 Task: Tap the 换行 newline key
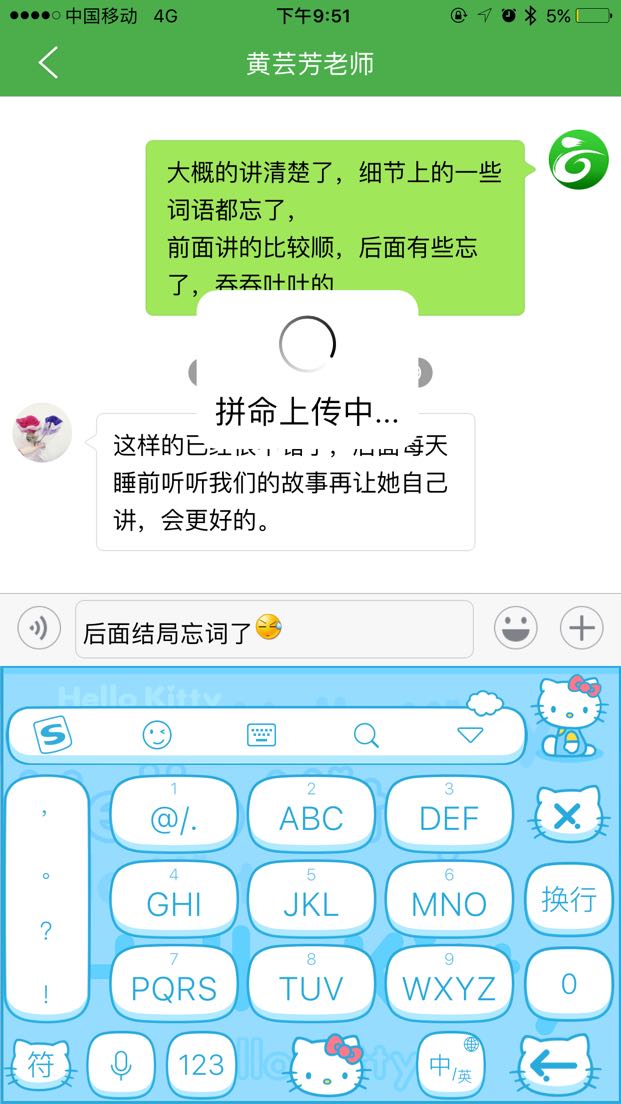point(569,898)
